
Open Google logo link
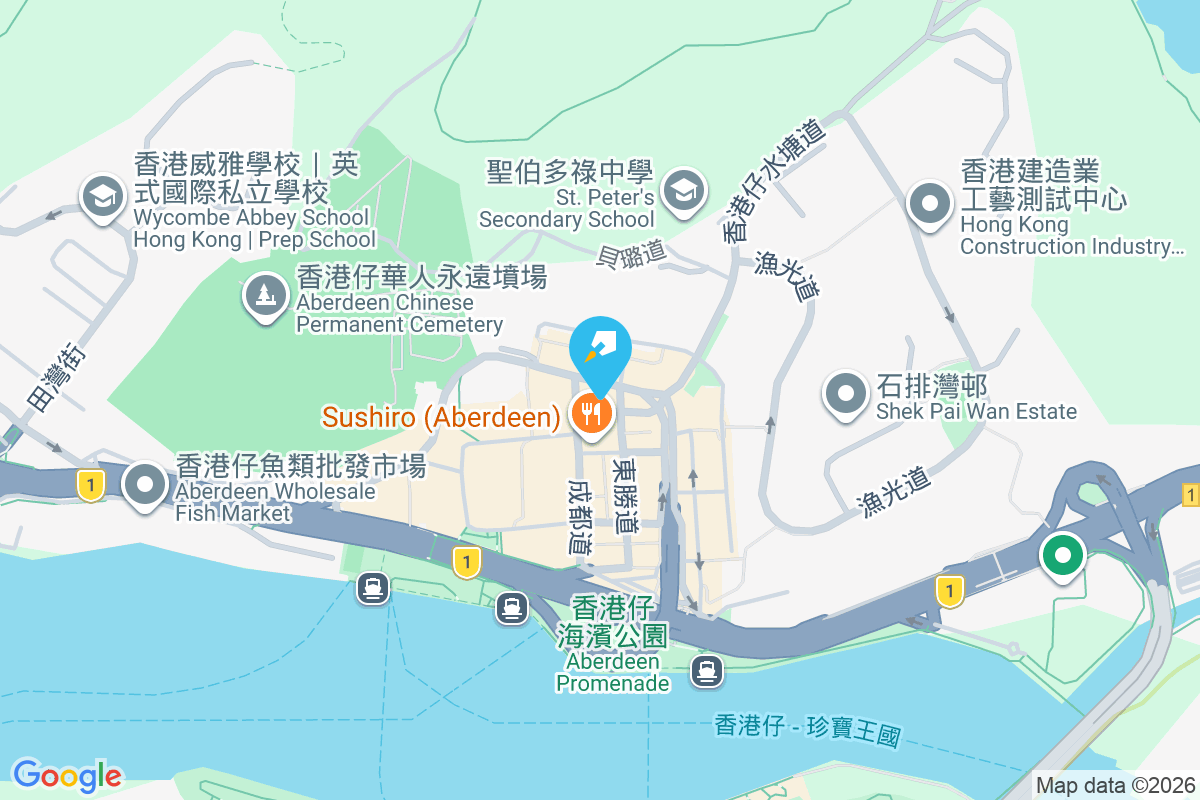[x=67, y=775]
